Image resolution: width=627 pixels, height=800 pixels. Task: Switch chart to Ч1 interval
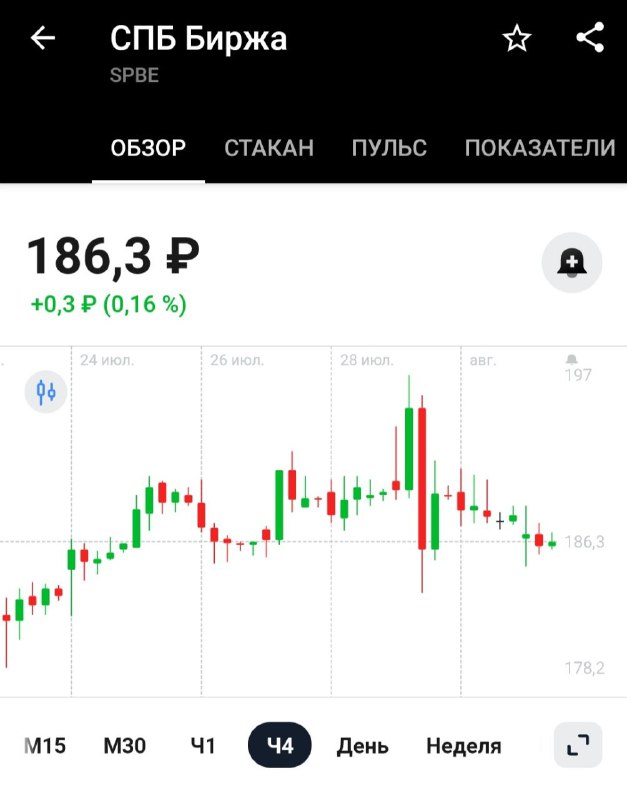click(x=203, y=746)
